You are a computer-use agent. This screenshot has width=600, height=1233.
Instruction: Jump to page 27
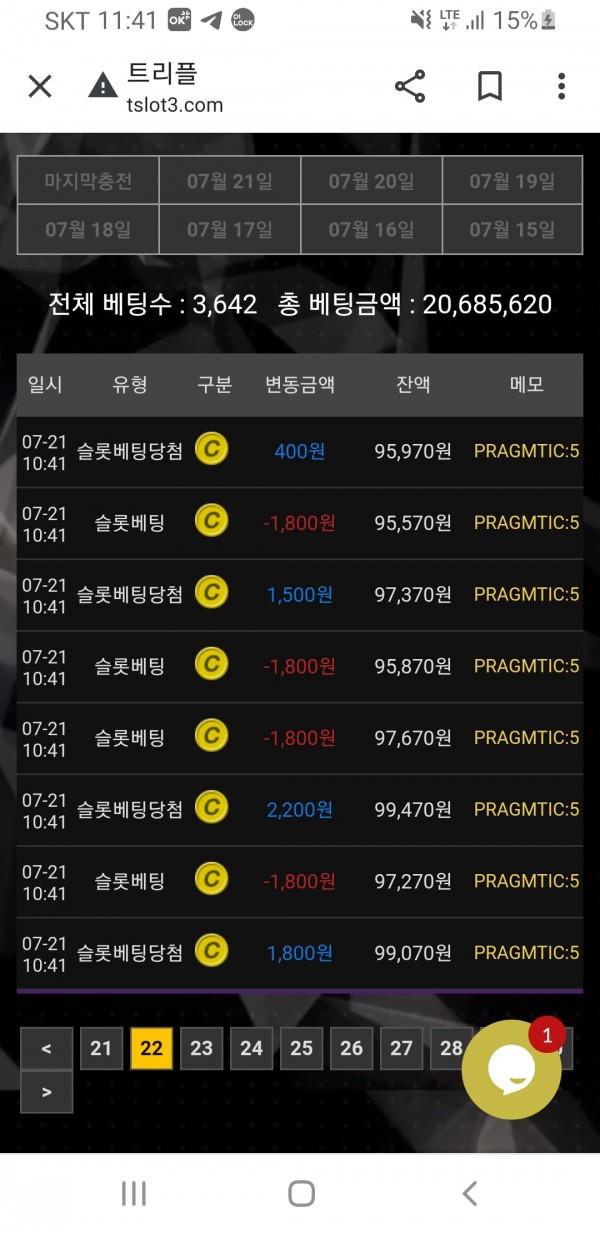click(x=401, y=1048)
